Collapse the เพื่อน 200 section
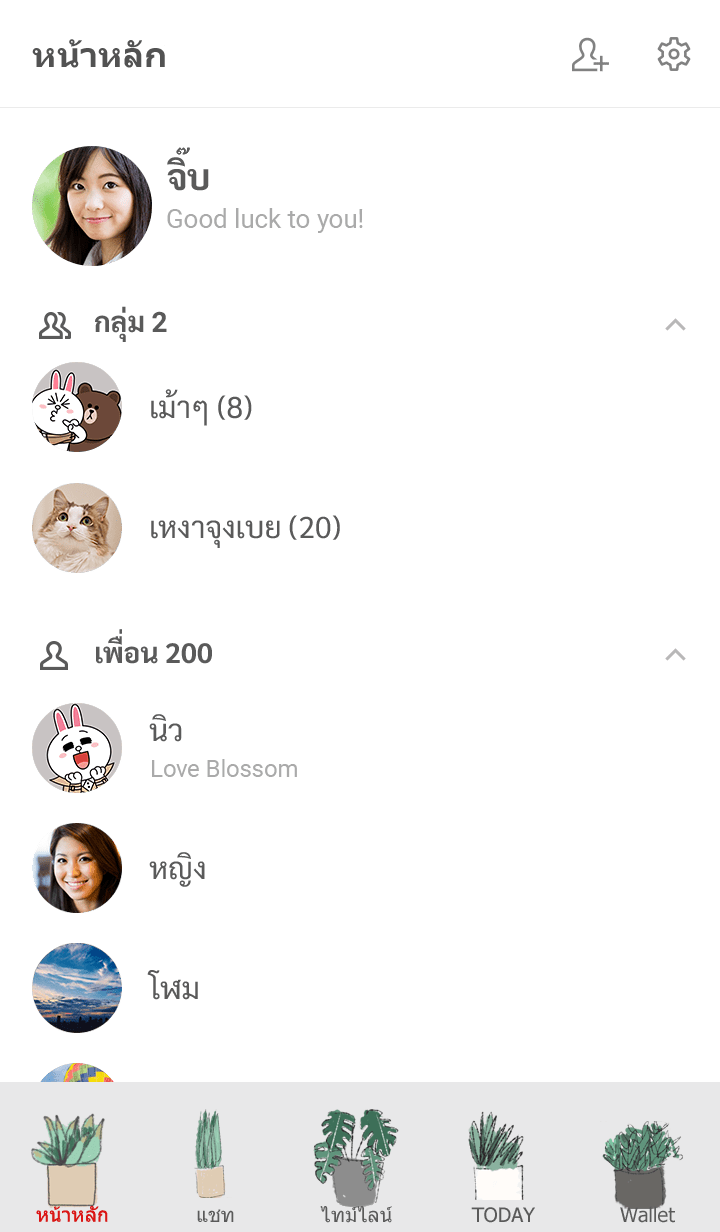The height and width of the screenshot is (1232, 720). pos(676,654)
